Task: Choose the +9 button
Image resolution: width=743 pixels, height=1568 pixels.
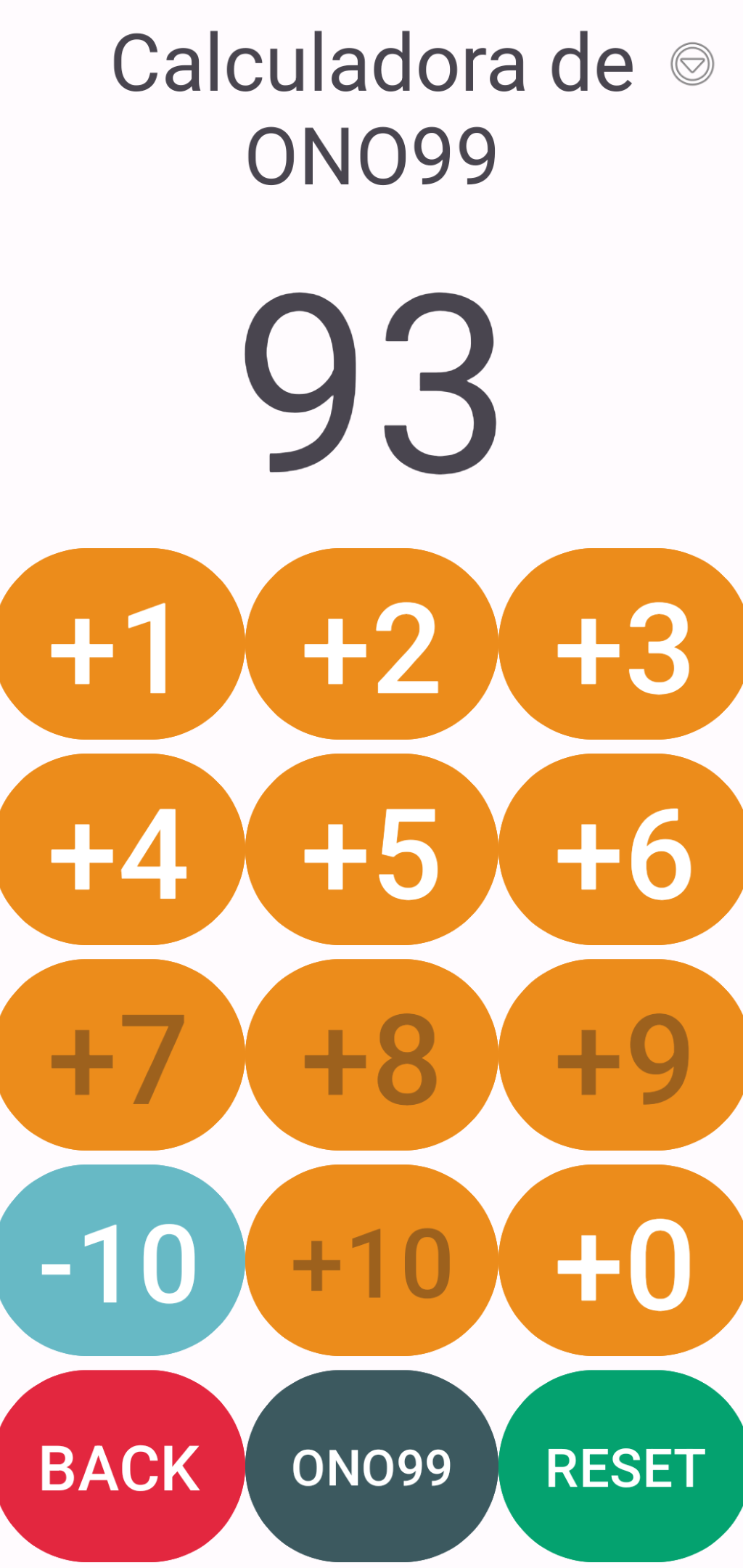Action: click(x=623, y=1055)
